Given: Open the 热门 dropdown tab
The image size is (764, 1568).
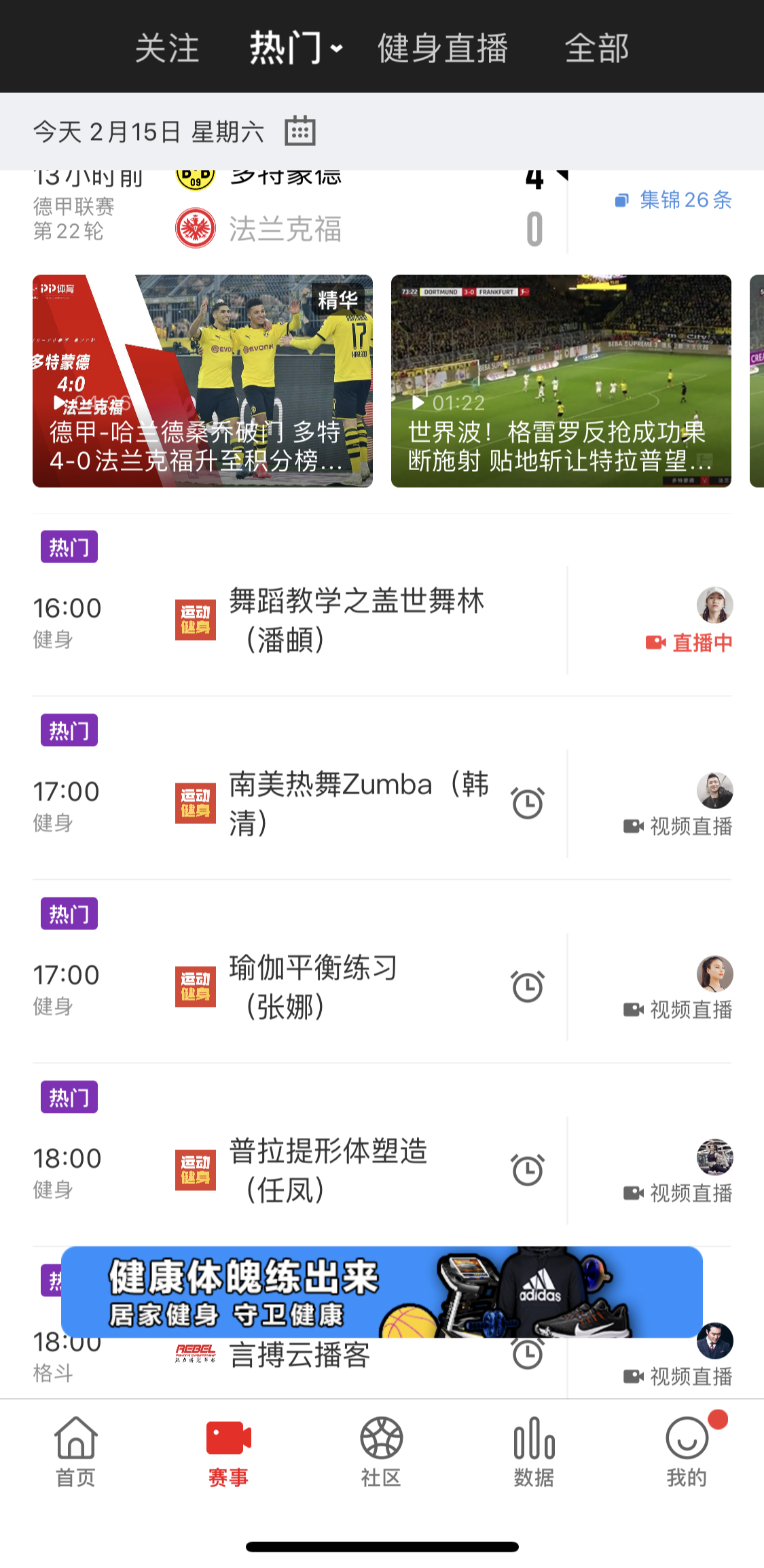Looking at the screenshot, I should (295, 48).
